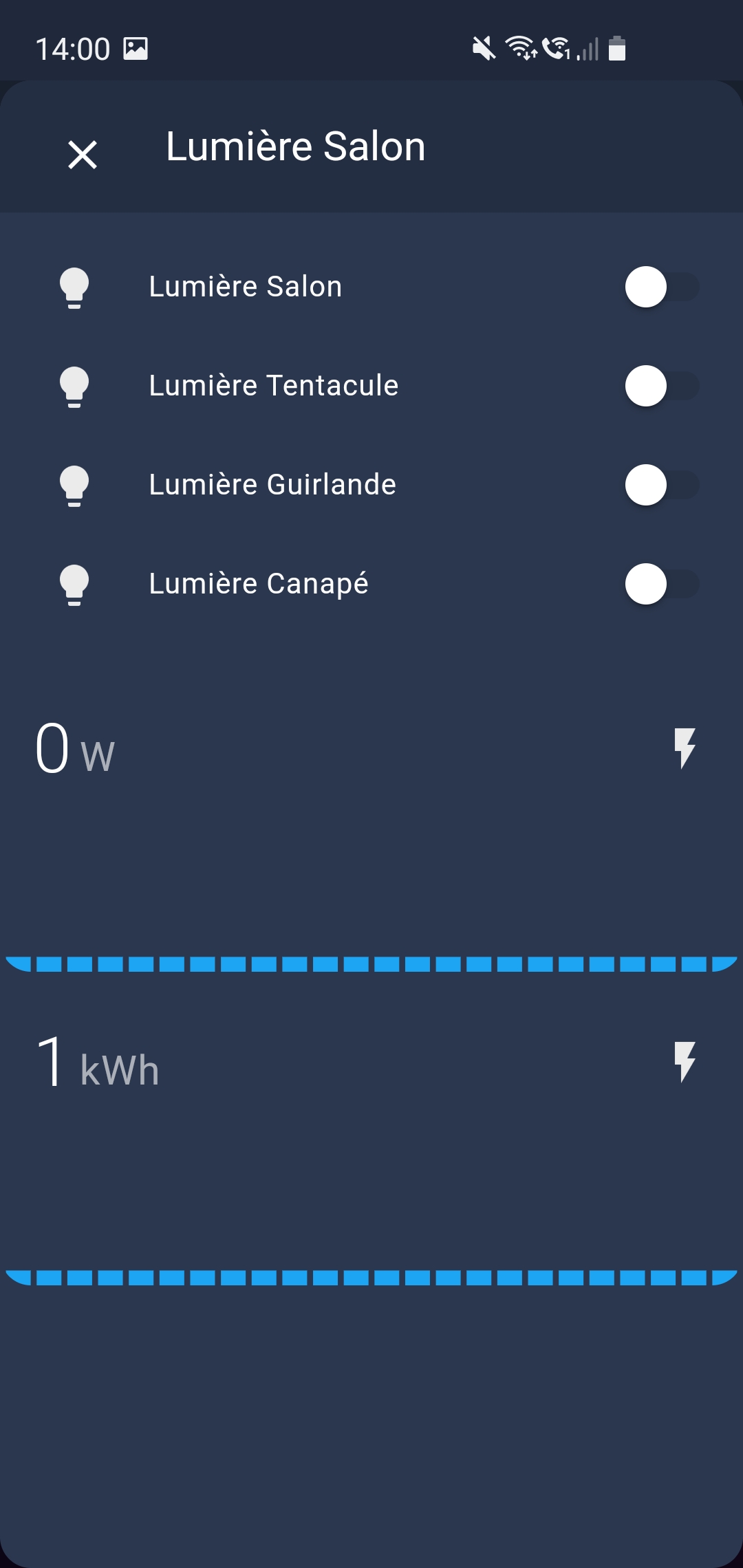The height and width of the screenshot is (1568, 743).
Task: Open the 0 W power sensor card
Action: [371, 822]
